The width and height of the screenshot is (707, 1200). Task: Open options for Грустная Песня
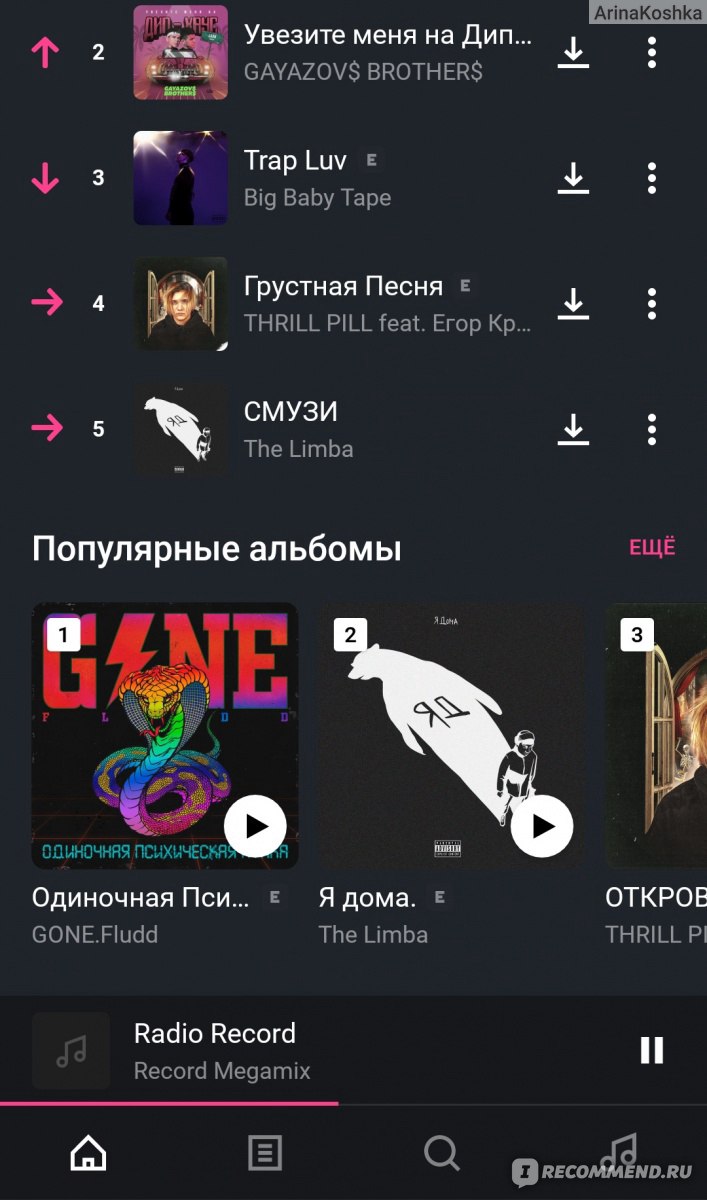point(652,303)
